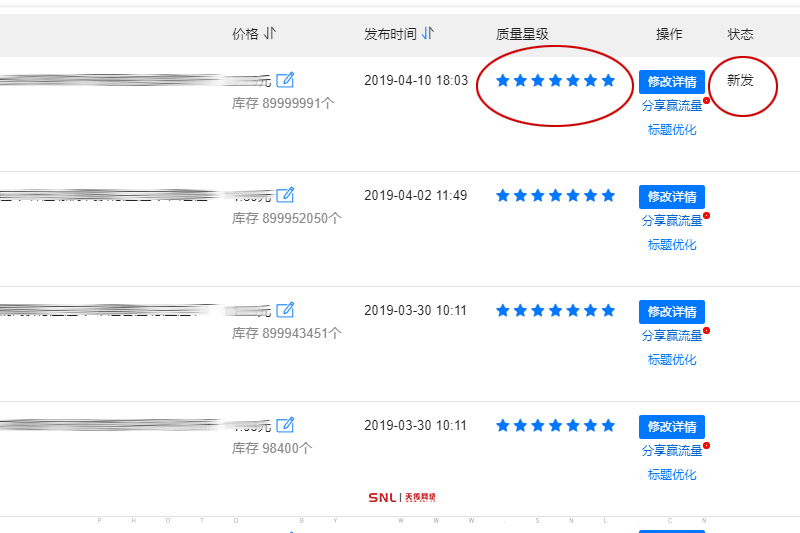Screen dimensions: 800x533
Task: Click 修改详情 for the 2019-04-02 11:49 item
Action: coord(671,197)
